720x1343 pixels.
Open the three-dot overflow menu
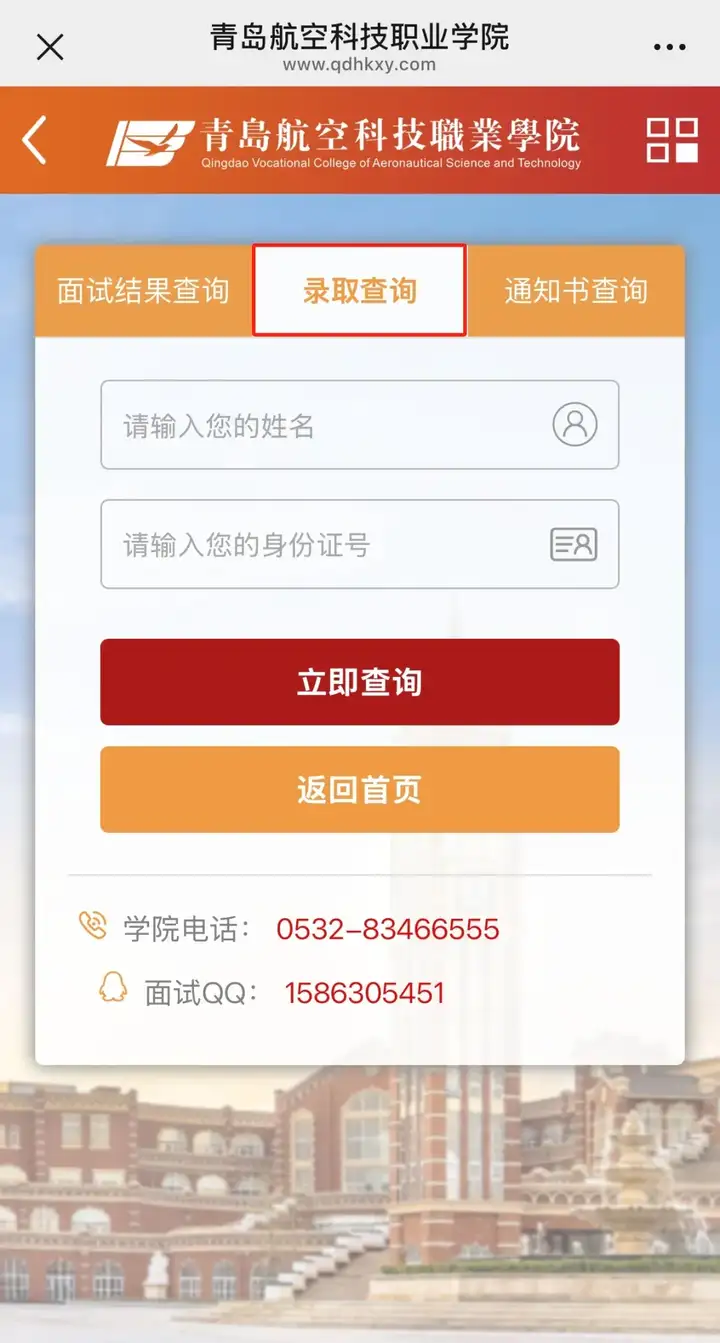pos(669,47)
